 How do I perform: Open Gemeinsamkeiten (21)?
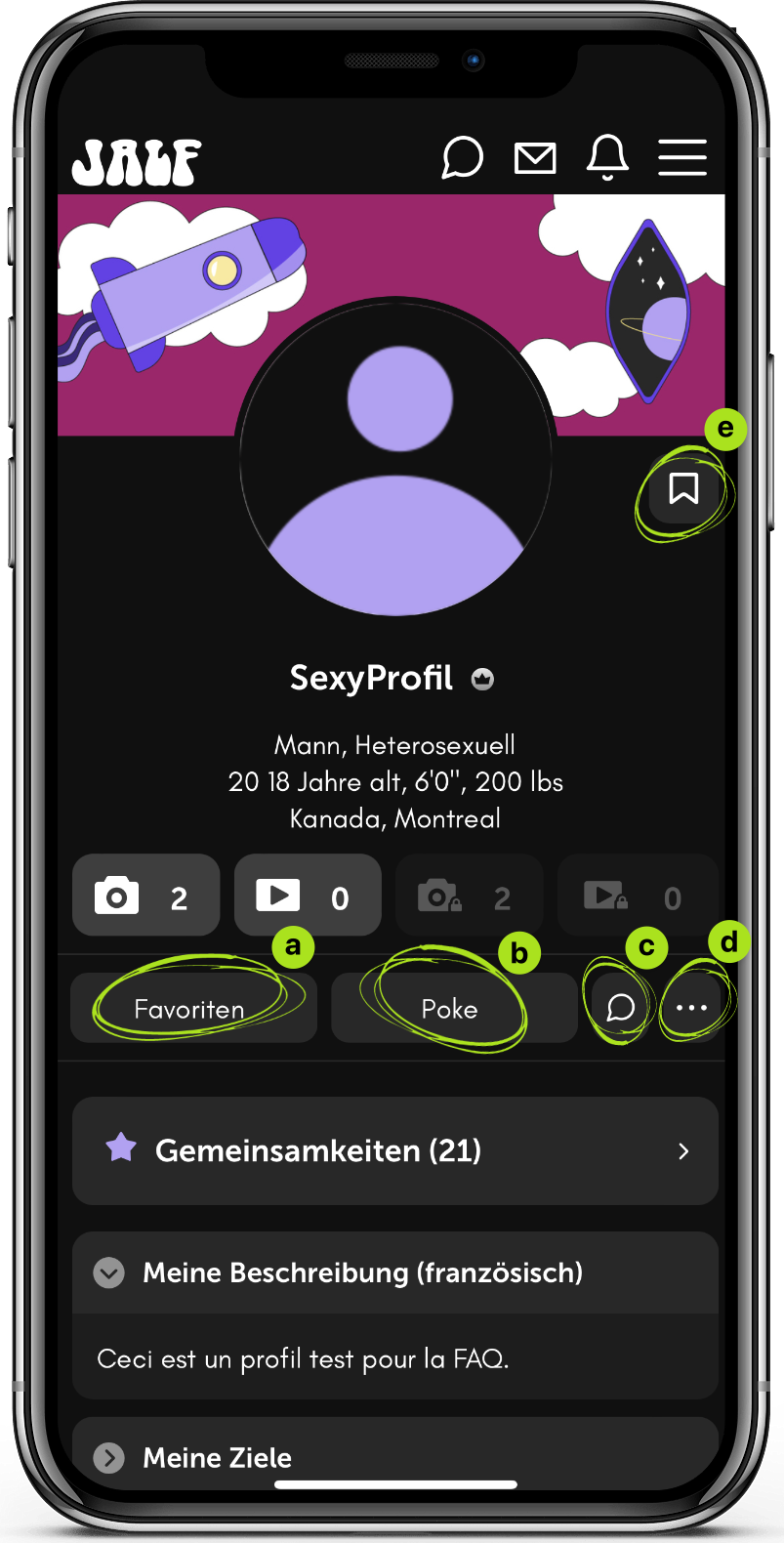[x=394, y=1150]
